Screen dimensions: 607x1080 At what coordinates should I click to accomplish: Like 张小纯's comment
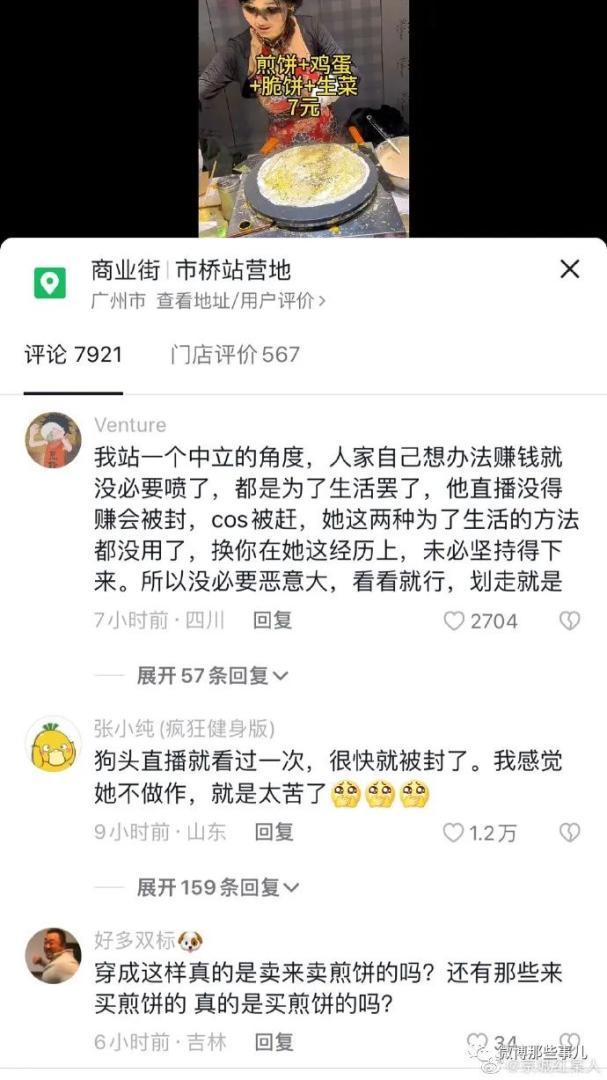point(455,832)
